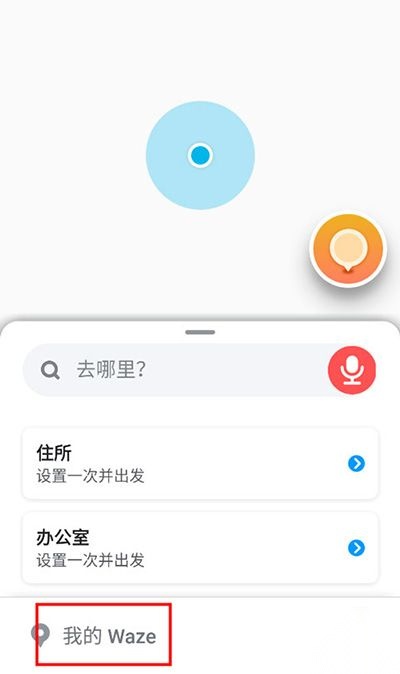Tap the sheet's drag handle
Viewport: 400px width, 674px height.
(200, 332)
